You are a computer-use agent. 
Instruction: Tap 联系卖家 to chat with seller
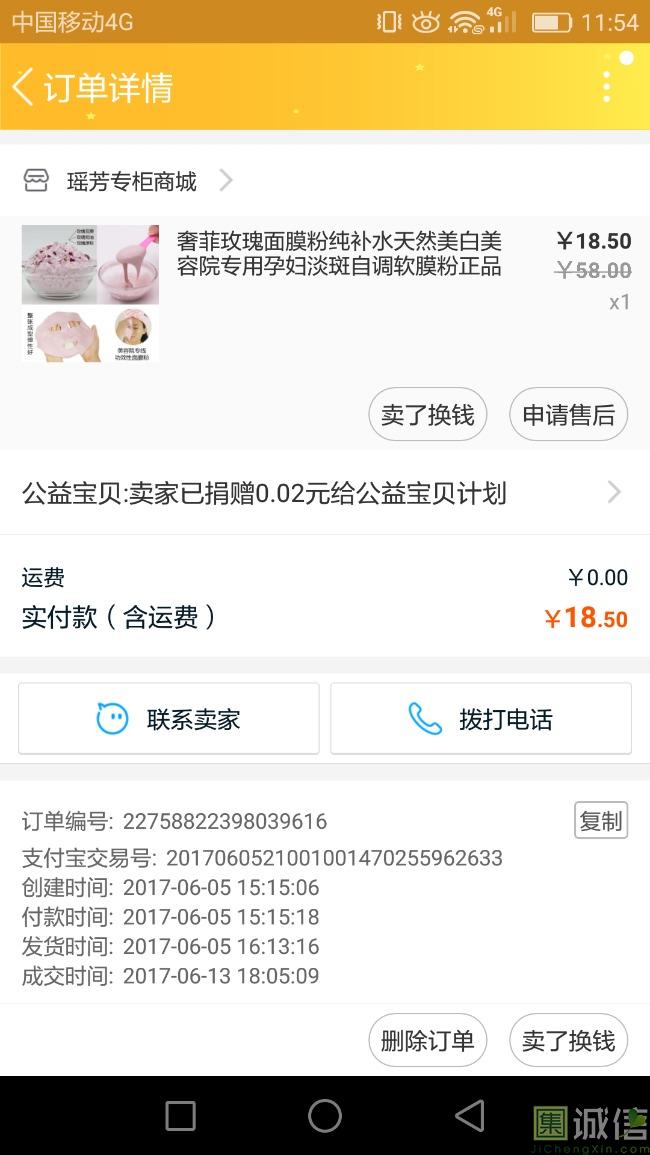coord(169,719)
